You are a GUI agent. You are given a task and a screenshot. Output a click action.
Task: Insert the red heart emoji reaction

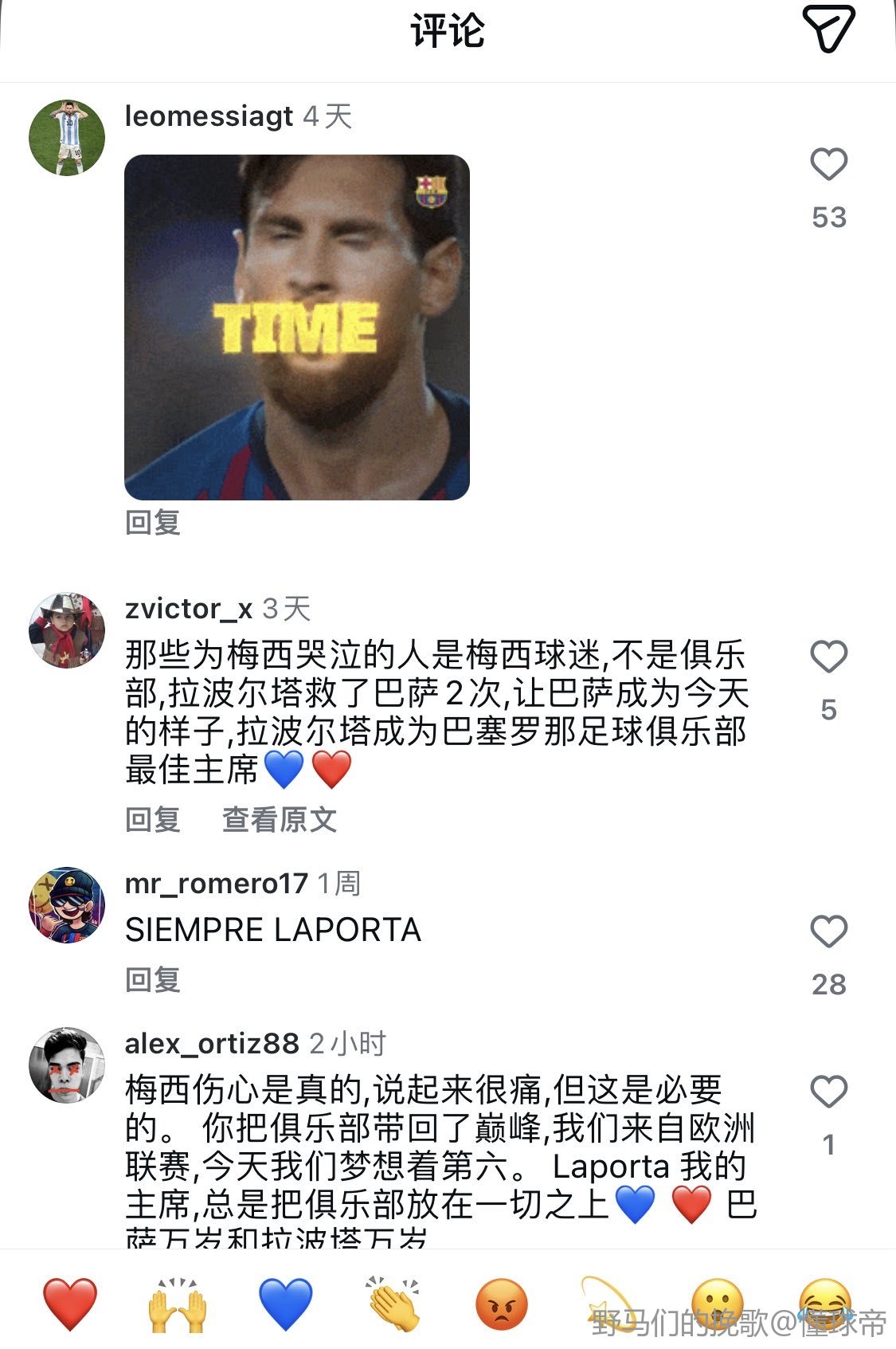point(70,1304)
